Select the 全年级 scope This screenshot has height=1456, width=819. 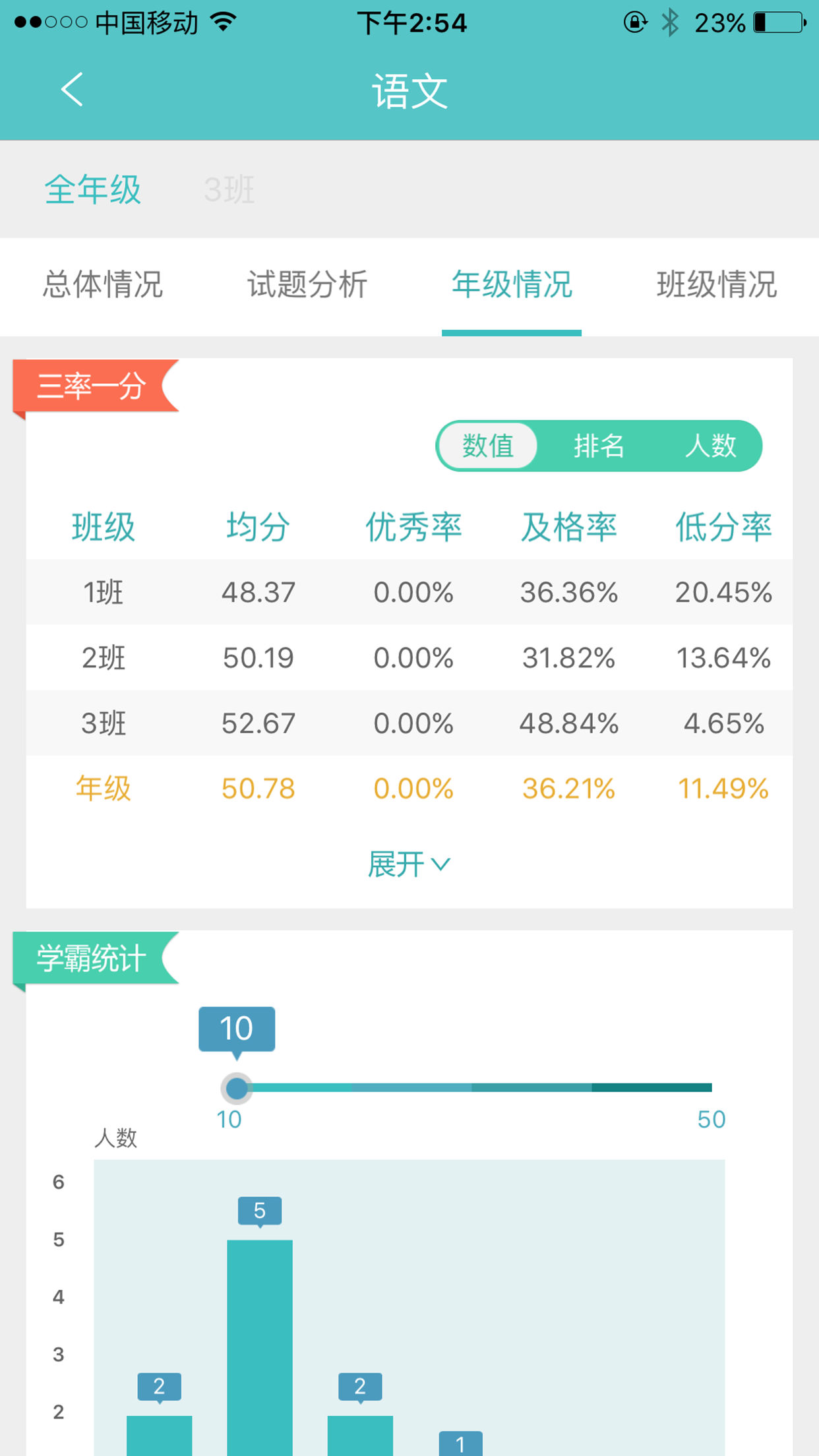pyautogui.click(x=93, y=190)
